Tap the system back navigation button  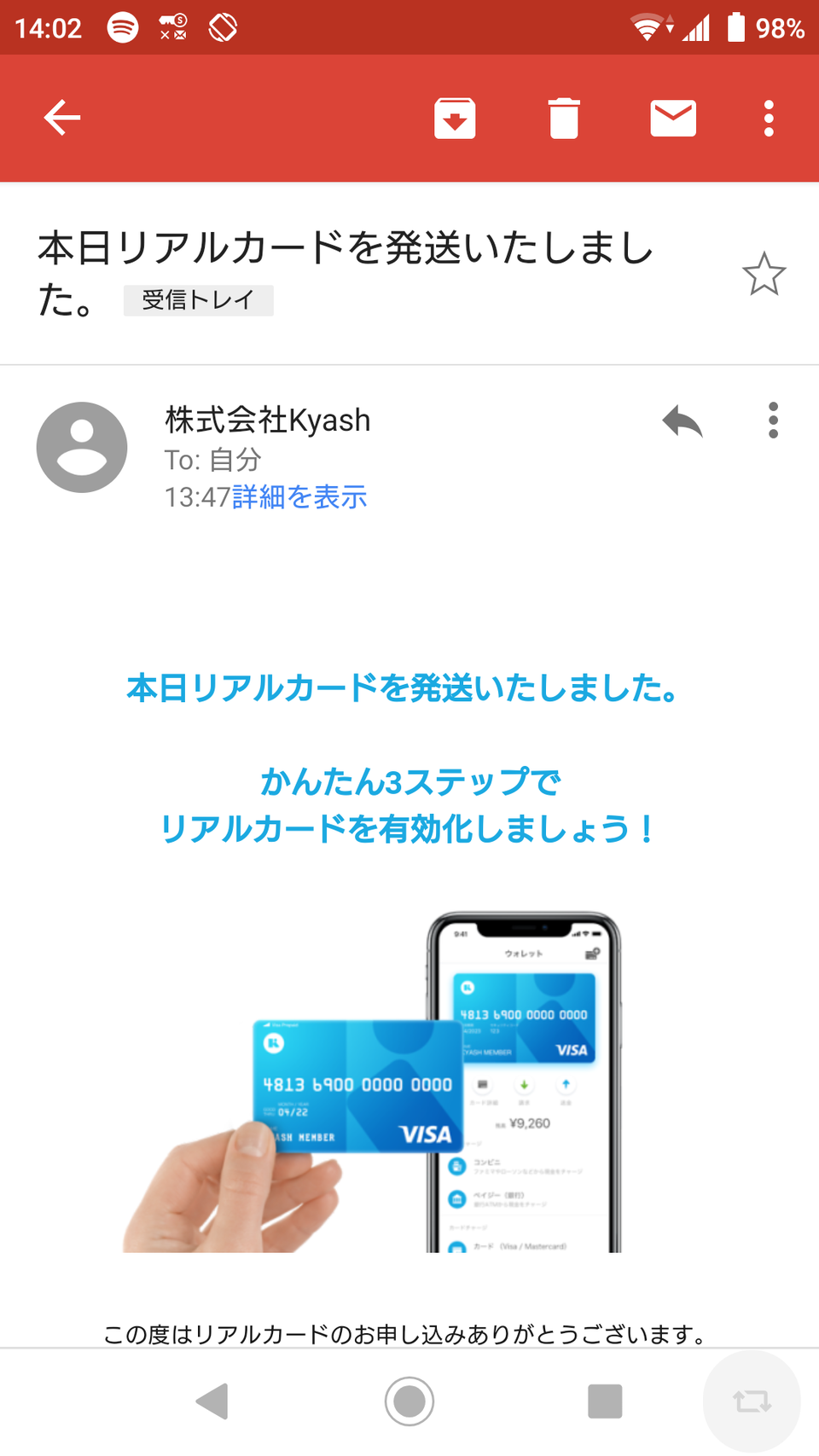coord(212,1401)
